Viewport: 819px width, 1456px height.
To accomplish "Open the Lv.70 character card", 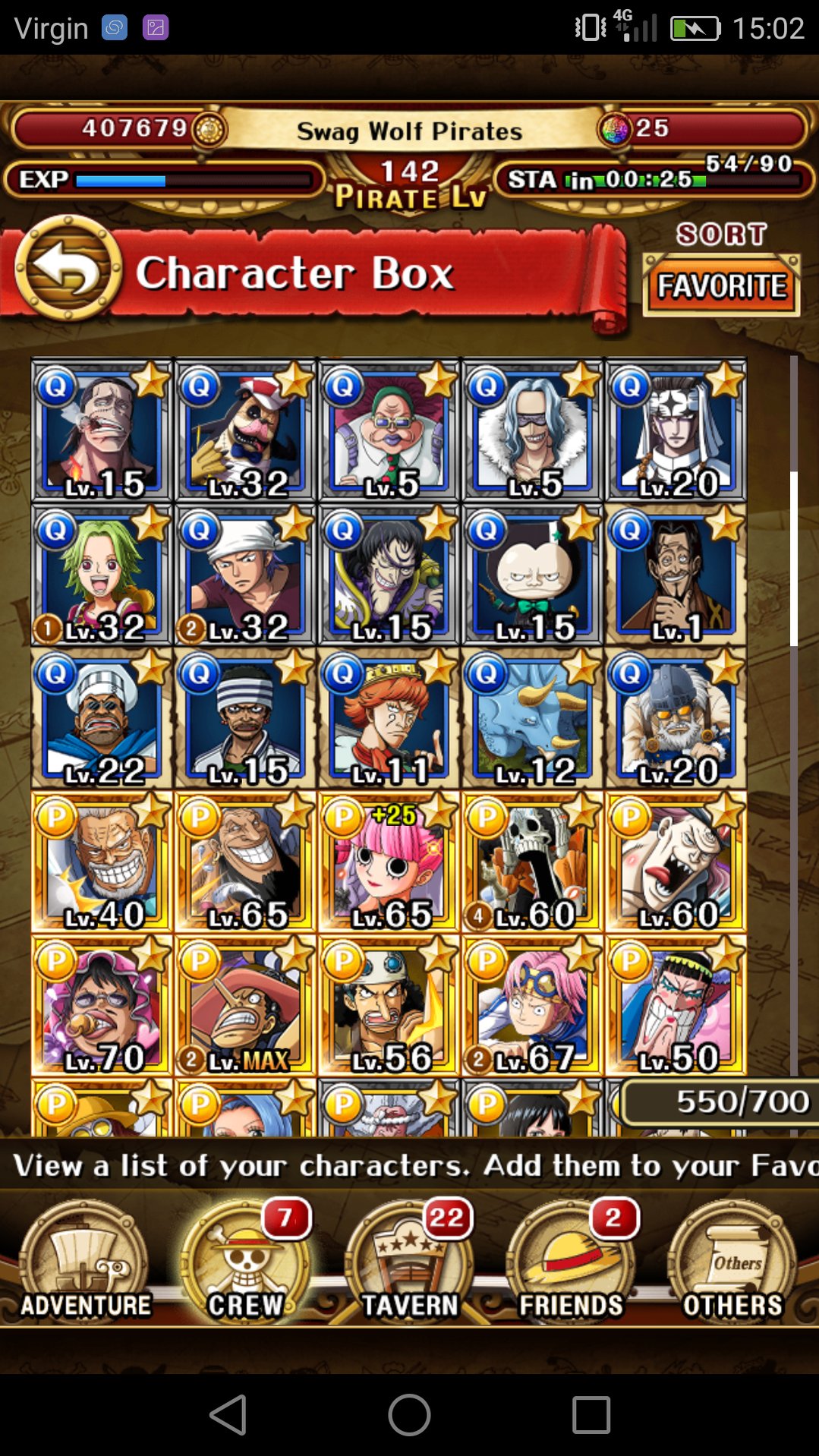I will click(102, 1005).
